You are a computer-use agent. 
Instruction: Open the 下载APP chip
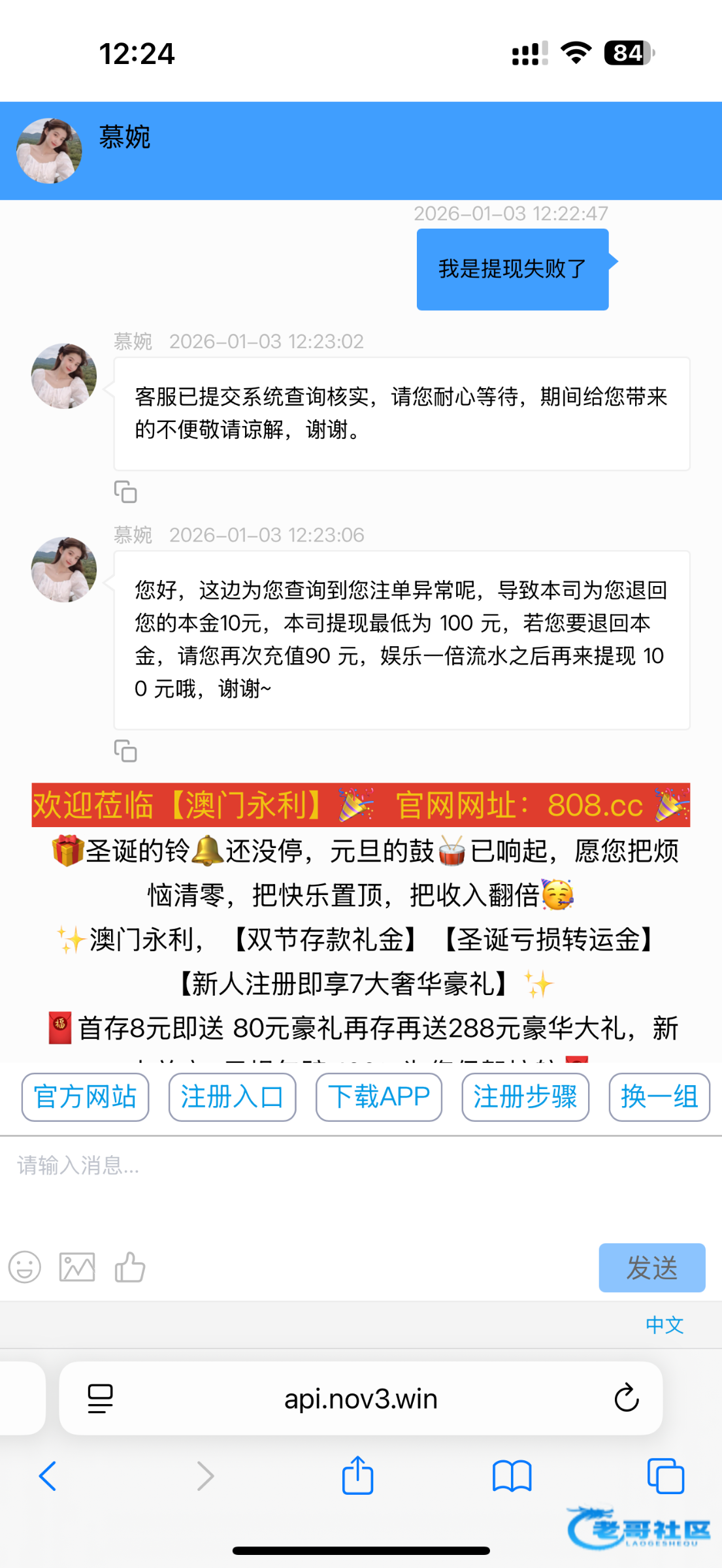[x=379, y=1097]
